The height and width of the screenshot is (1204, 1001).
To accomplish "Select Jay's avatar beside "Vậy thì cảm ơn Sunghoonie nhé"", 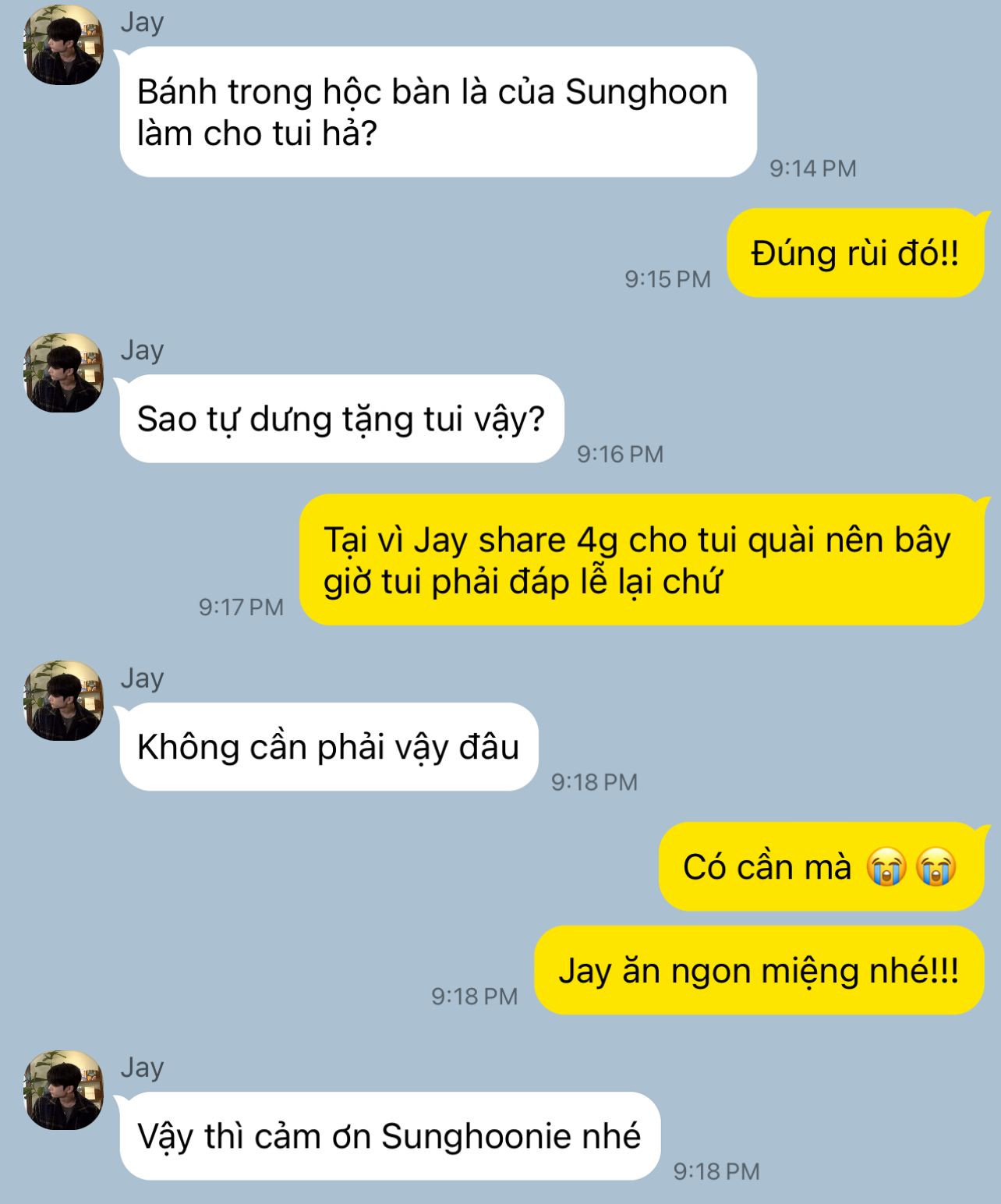I will click(64, 1089).
